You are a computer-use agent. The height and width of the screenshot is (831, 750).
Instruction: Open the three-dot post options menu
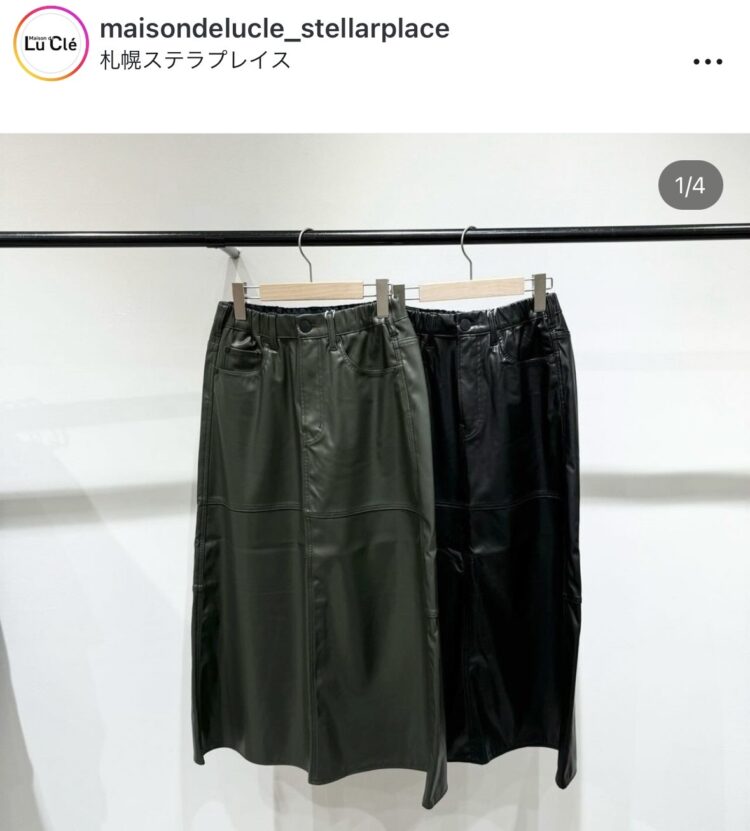click(707, 61)
